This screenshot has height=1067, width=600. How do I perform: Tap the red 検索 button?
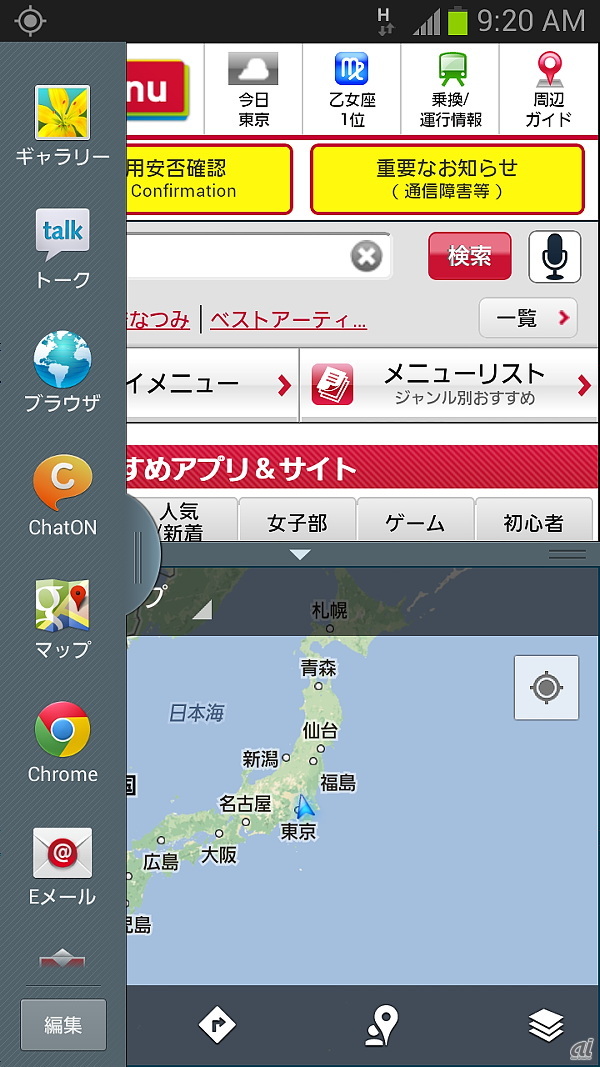(x=469, y=256)
